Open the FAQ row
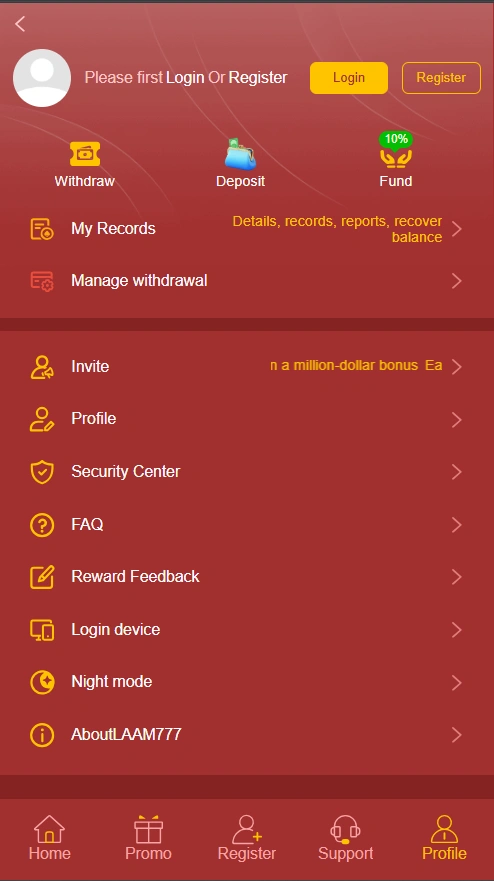 click(247, 524)
